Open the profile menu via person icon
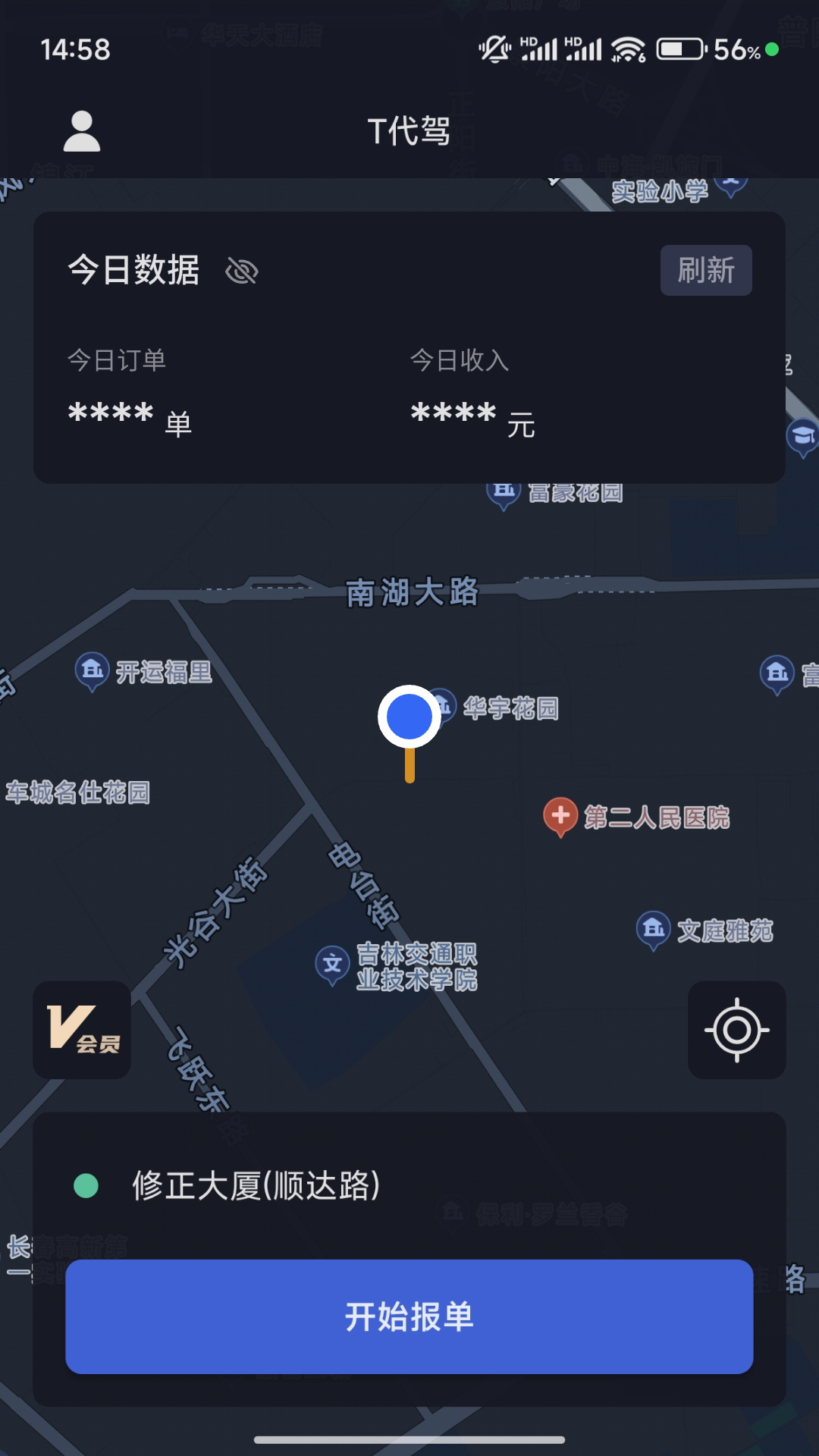Viewport: 819px width, 1456px height. pyautogui.click(x=80, y=130)
